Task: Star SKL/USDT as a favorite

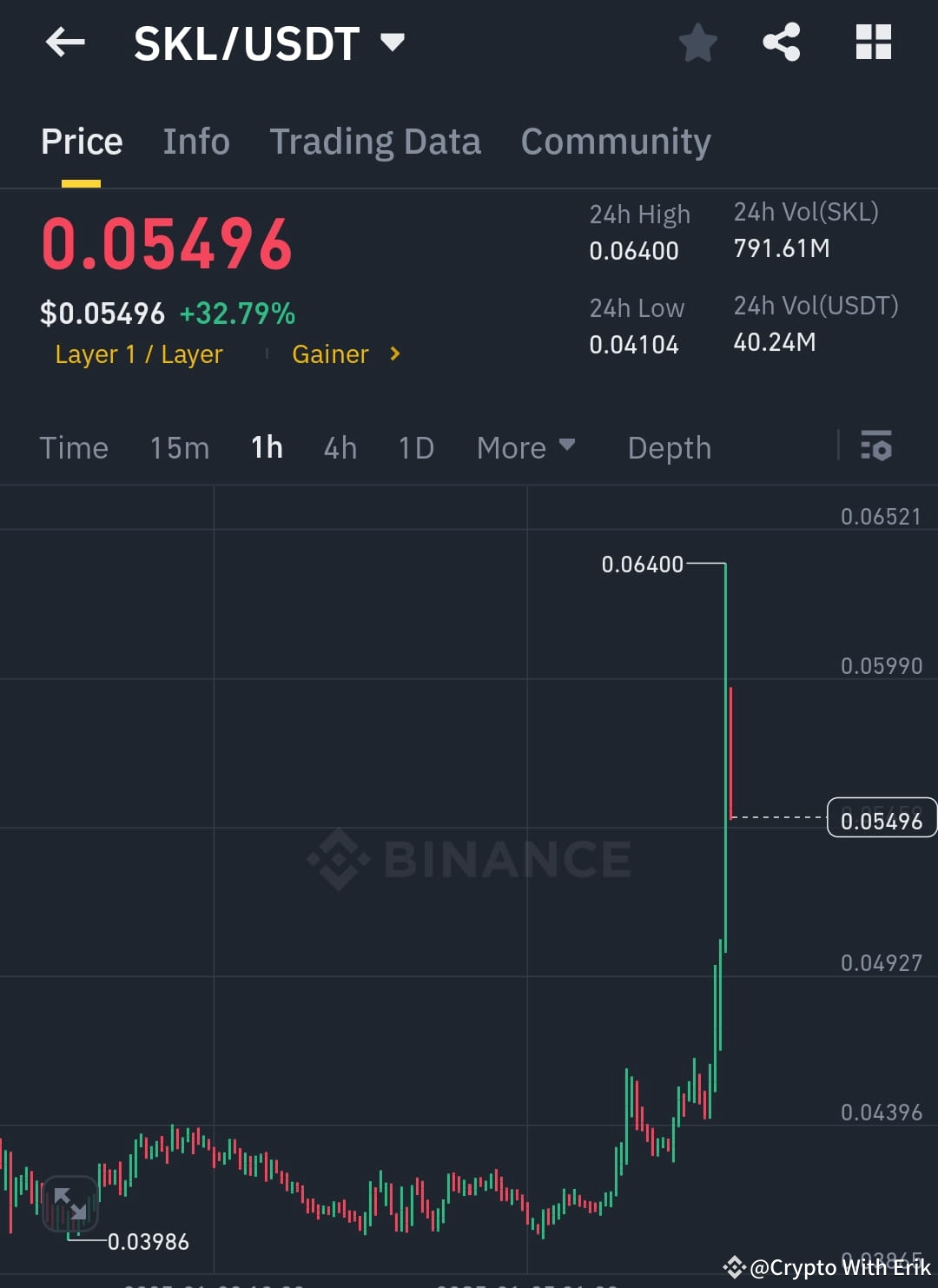Action: [698, 41]
